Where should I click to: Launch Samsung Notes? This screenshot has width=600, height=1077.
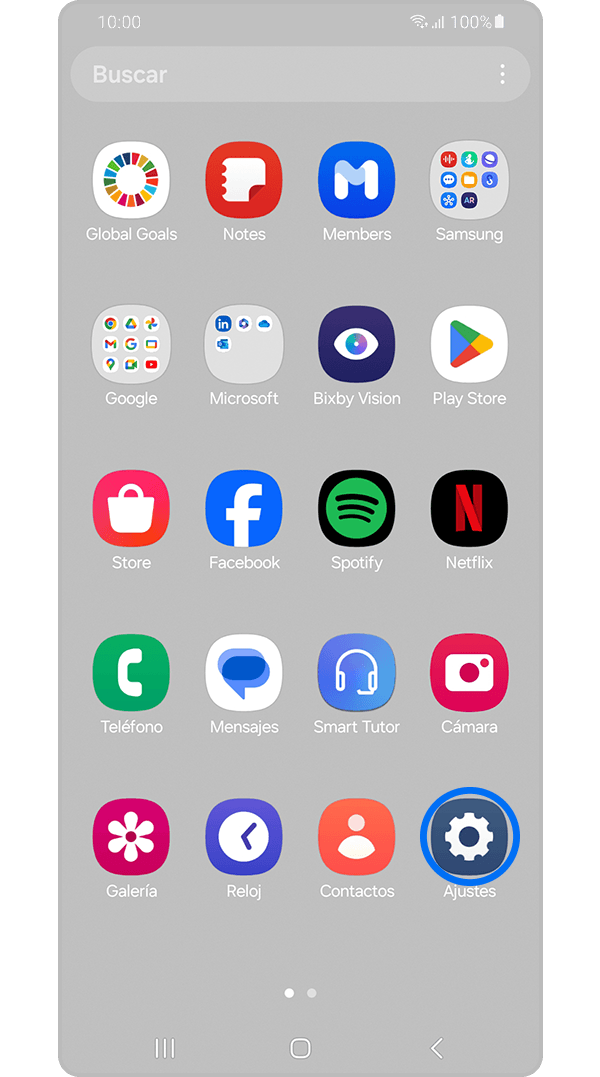point(244,180)
